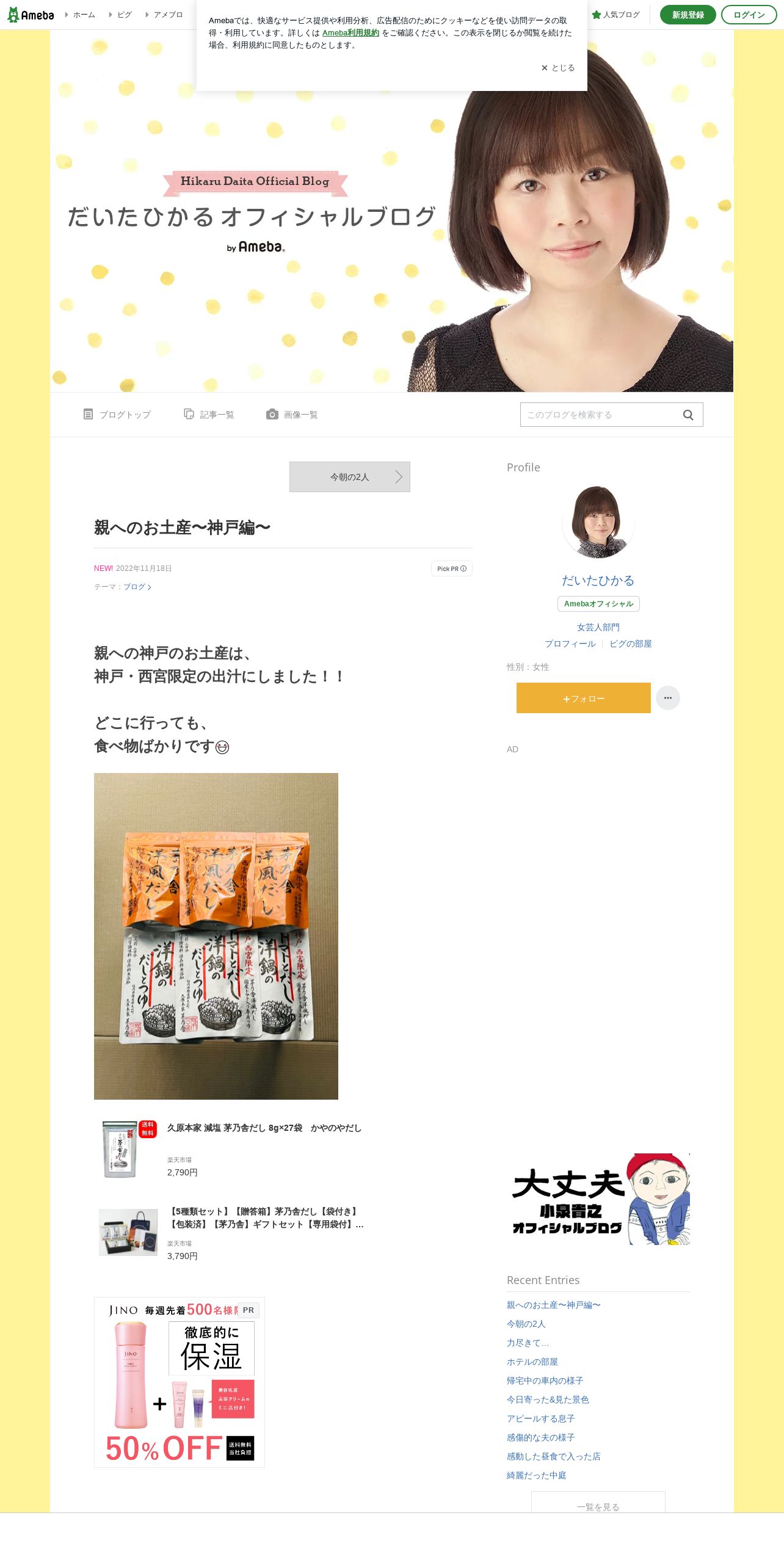Open the 5種類セット 茅乃舎だし gift product
This screenshot has width=784, height=1568.
point(266,1218)
